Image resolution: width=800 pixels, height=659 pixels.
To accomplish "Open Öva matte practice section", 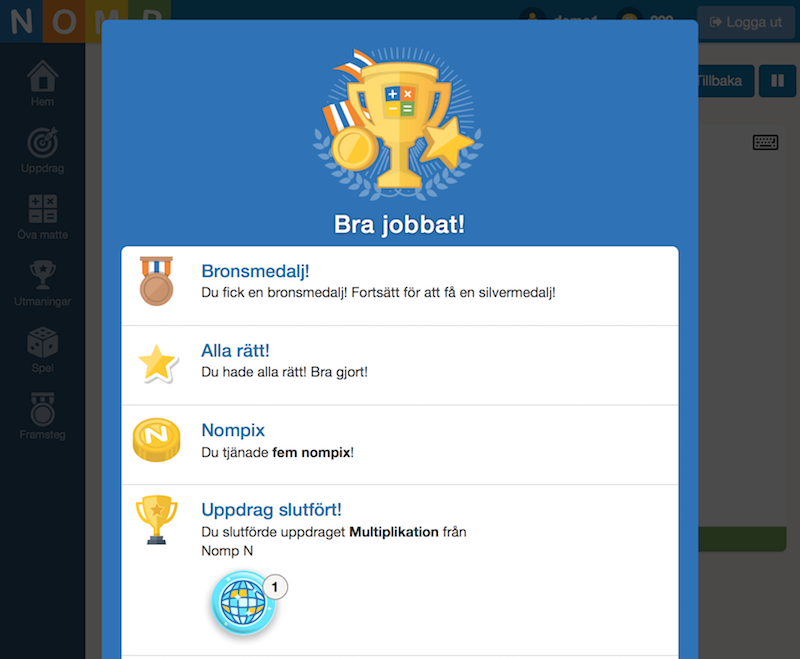I will [42, 217].
